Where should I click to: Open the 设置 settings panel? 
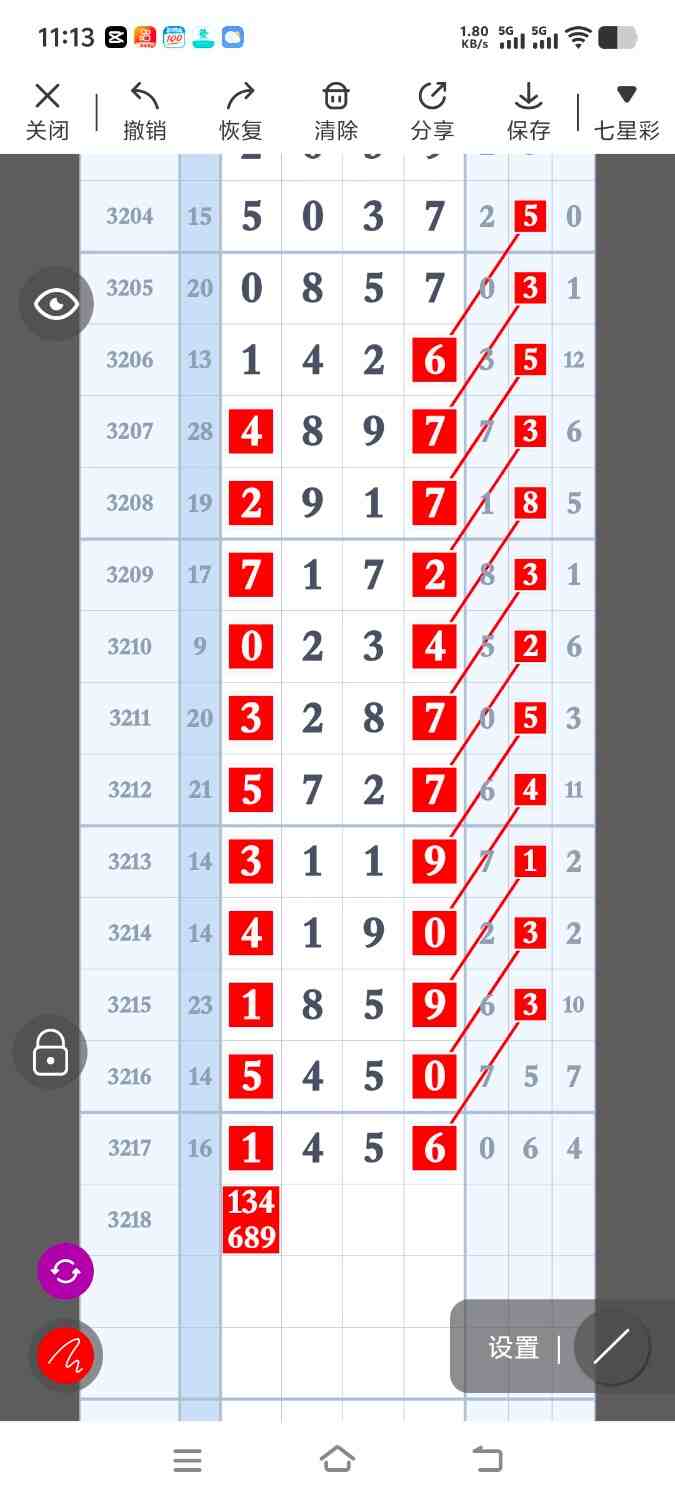(x=514, y=1348)
